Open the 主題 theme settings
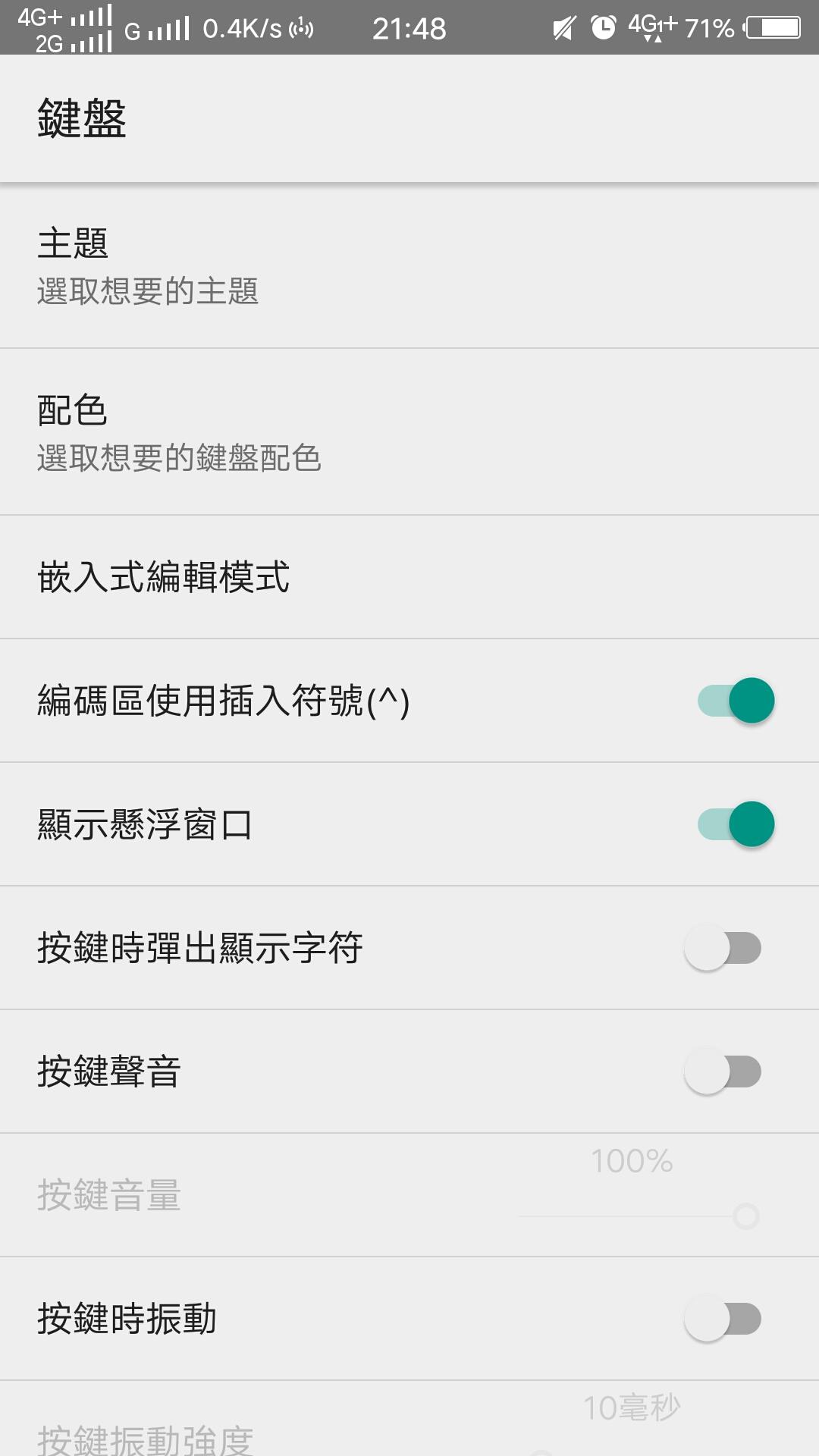This screenshot has width=819, height=1456. pos(409,265)
